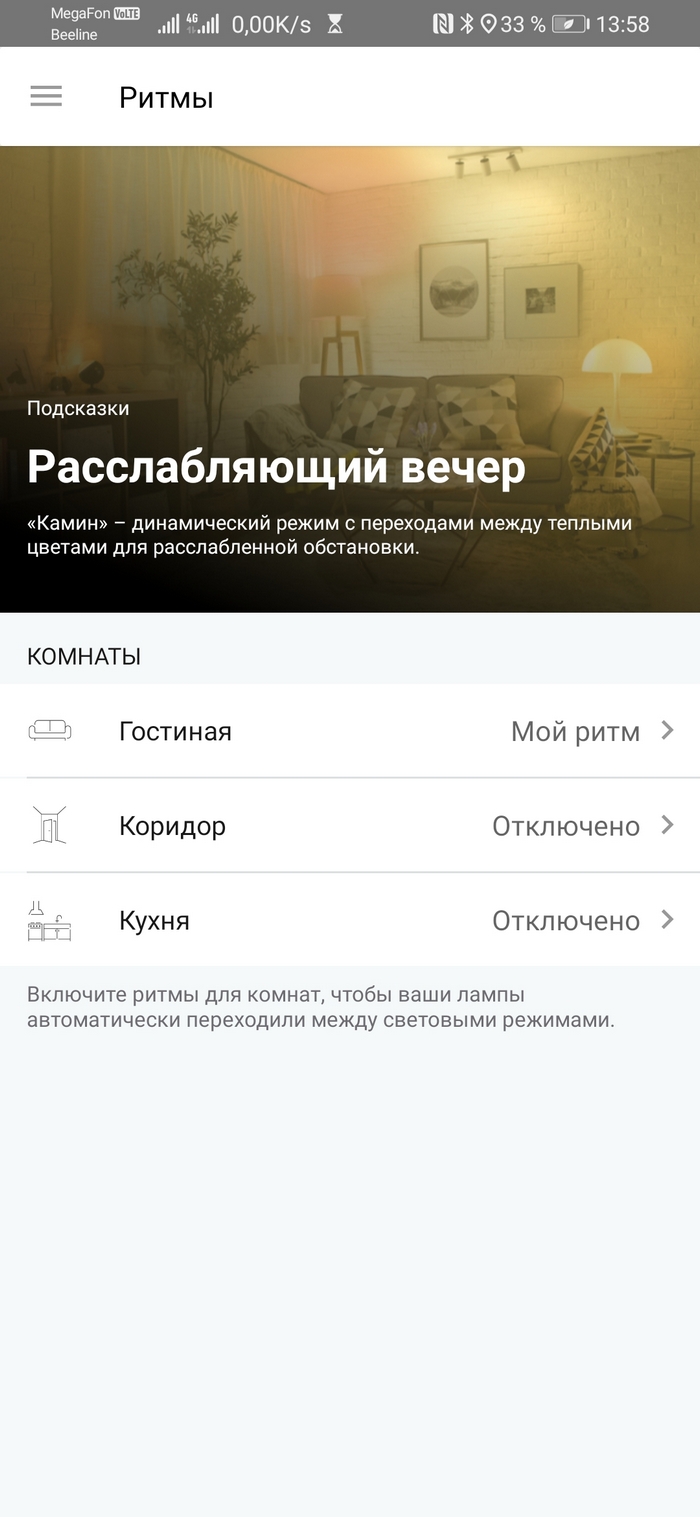Open rhythm settings for Гостиная
This screenshot has width=700, height=1517.
pos(350,731)
